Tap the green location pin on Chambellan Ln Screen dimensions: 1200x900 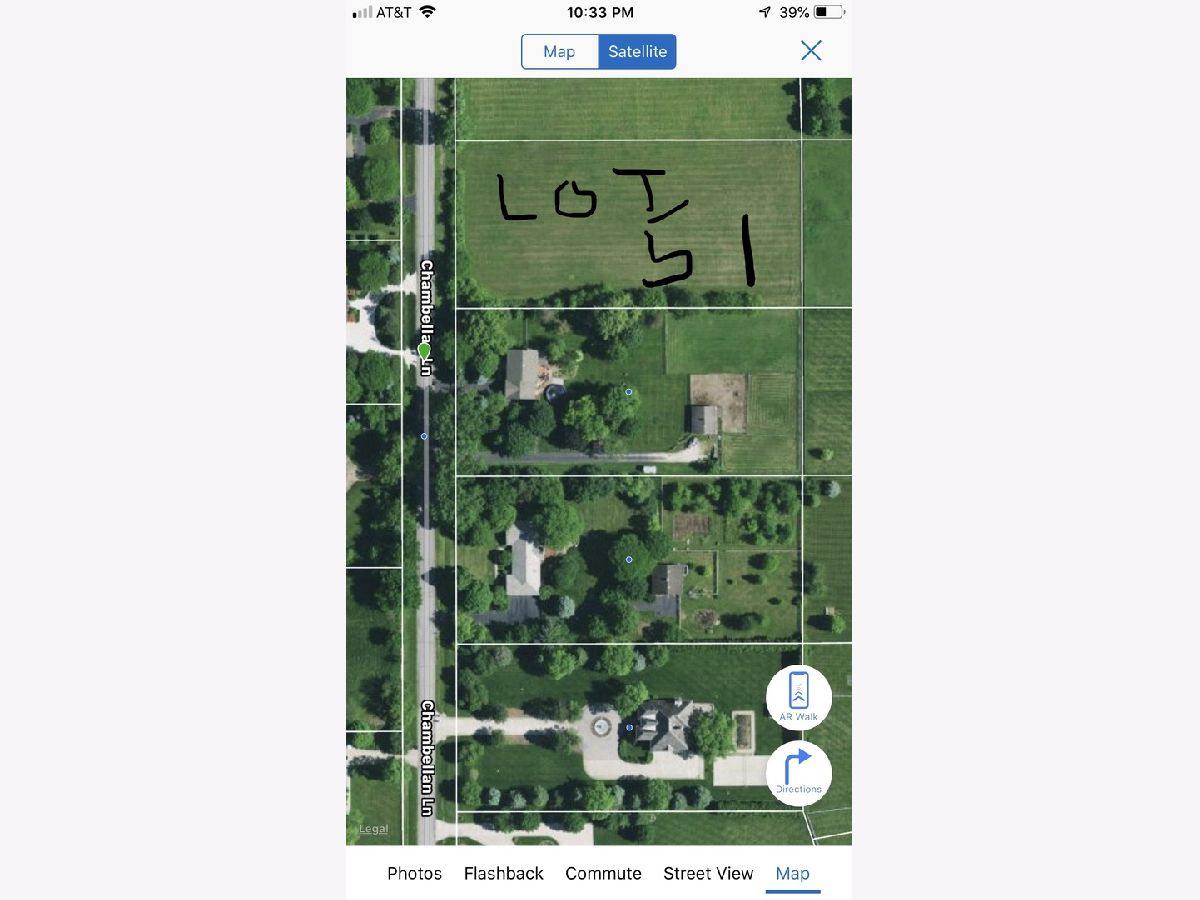pos(424,351)
